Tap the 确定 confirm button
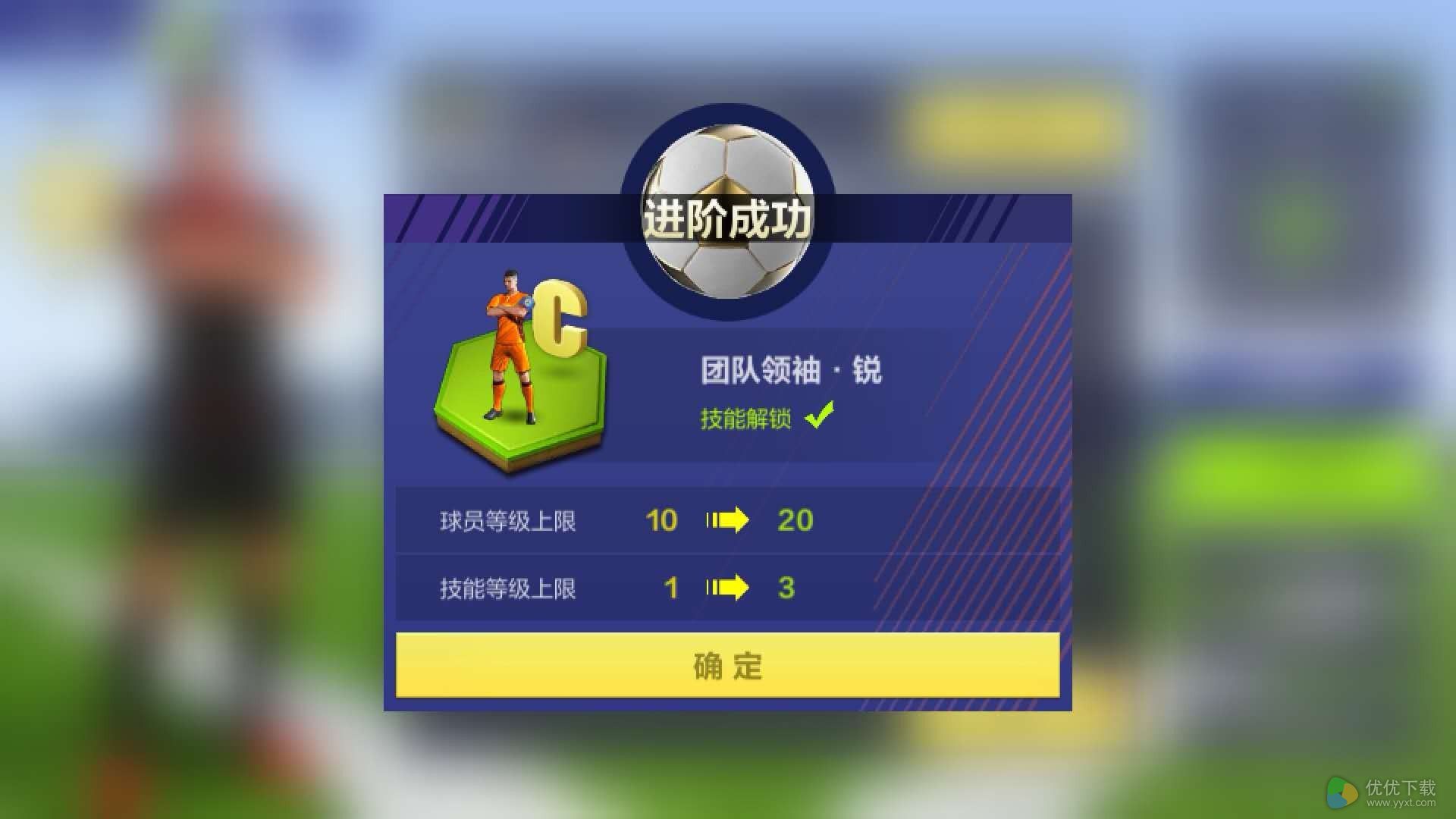The width and height of the screenshot is (1456, 819). [727, 666]
